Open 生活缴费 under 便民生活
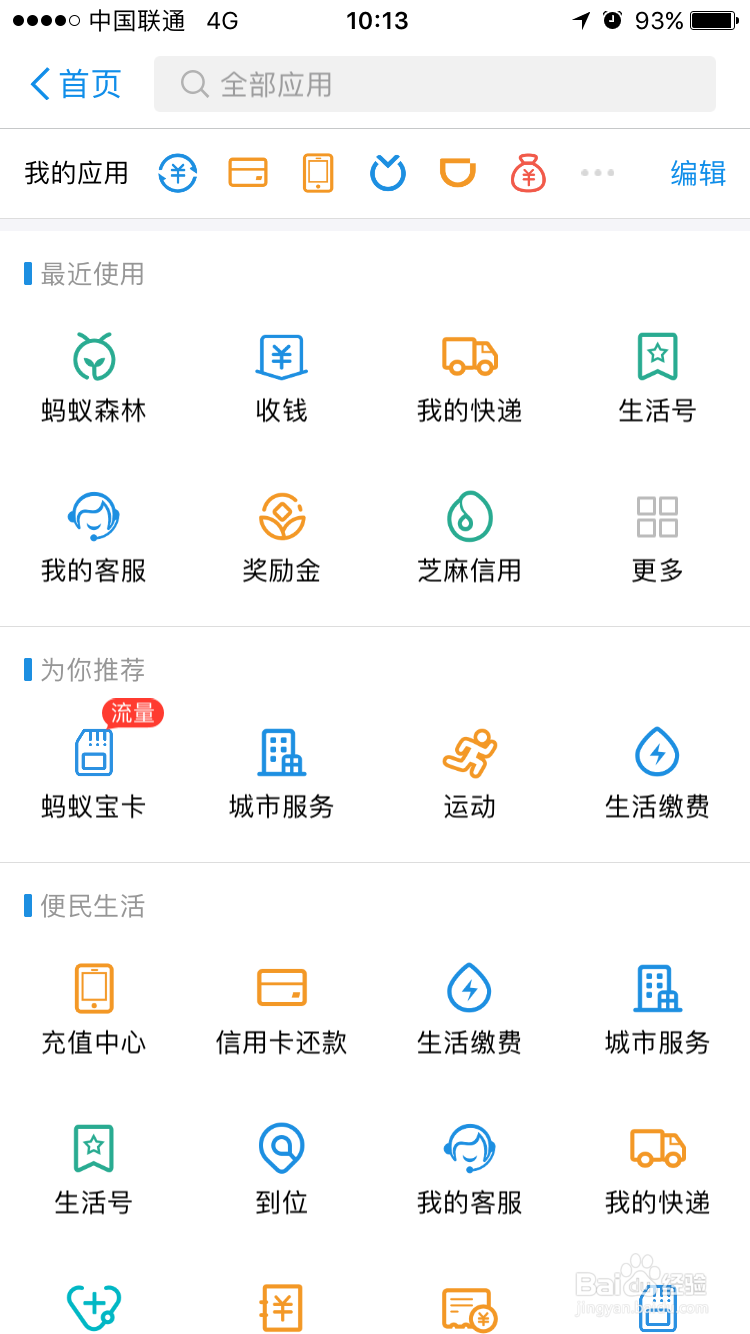This screenshot has height=1334, width=750. 469,1010
